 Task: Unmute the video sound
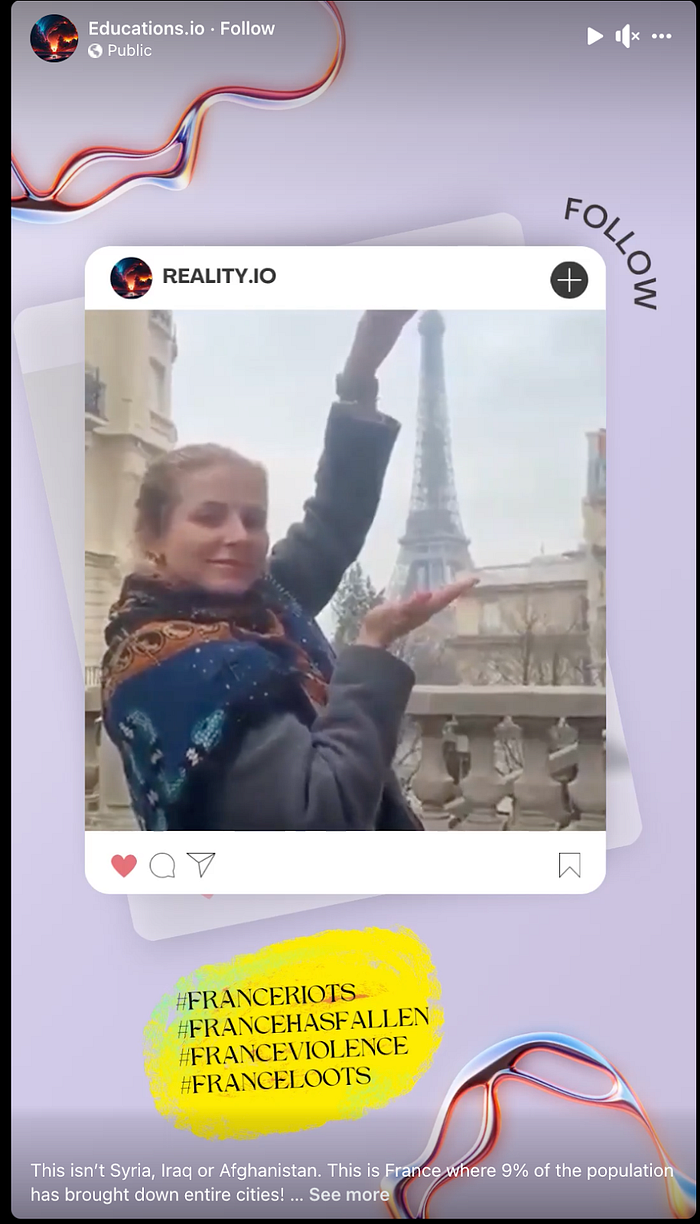[x=627, y=37]
